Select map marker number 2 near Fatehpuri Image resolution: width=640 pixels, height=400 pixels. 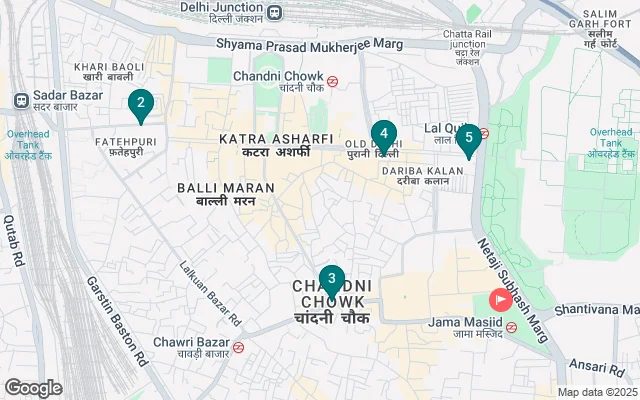tap(140, 104)
